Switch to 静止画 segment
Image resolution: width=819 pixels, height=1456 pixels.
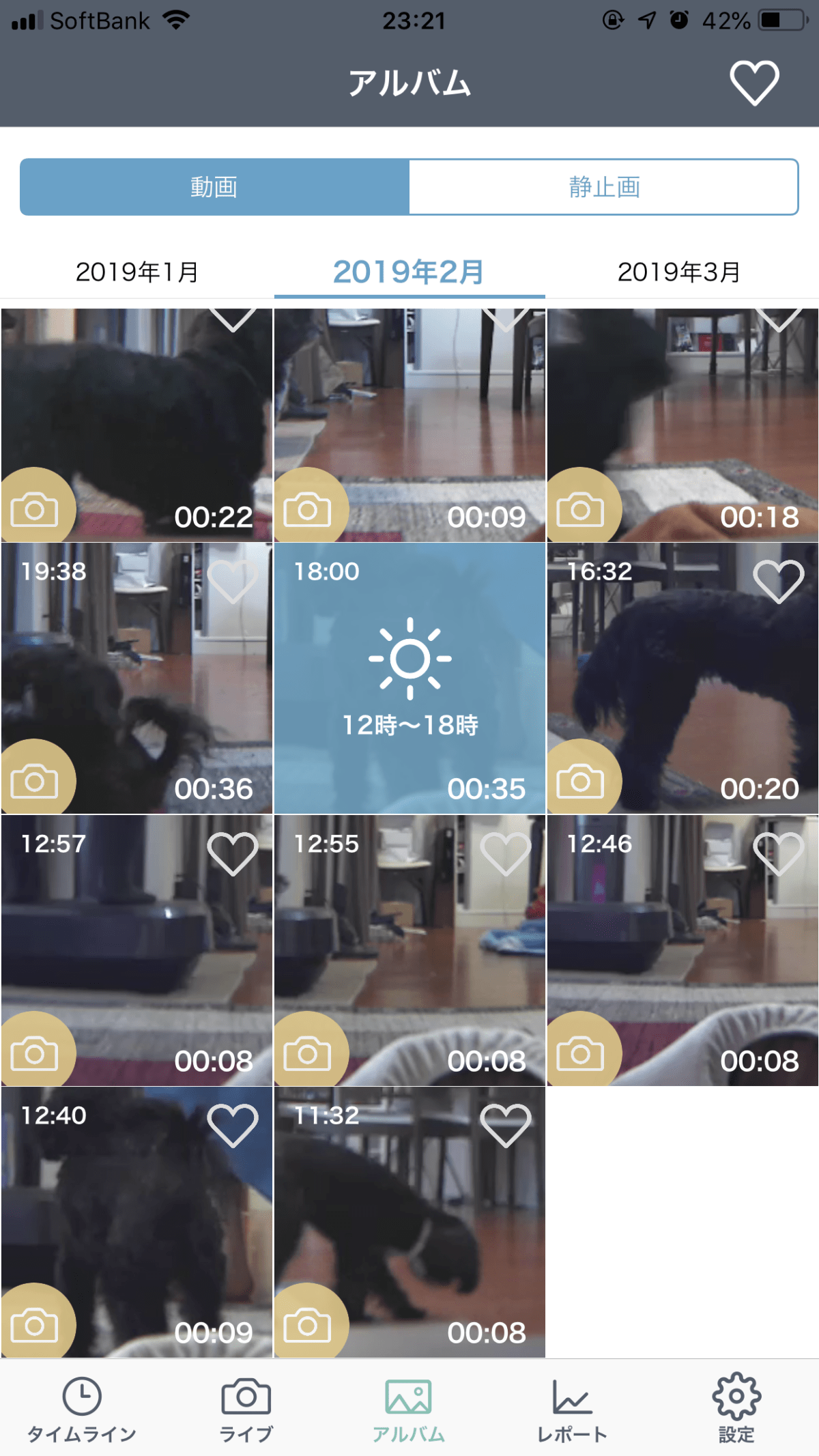click(x=604, y=187)
